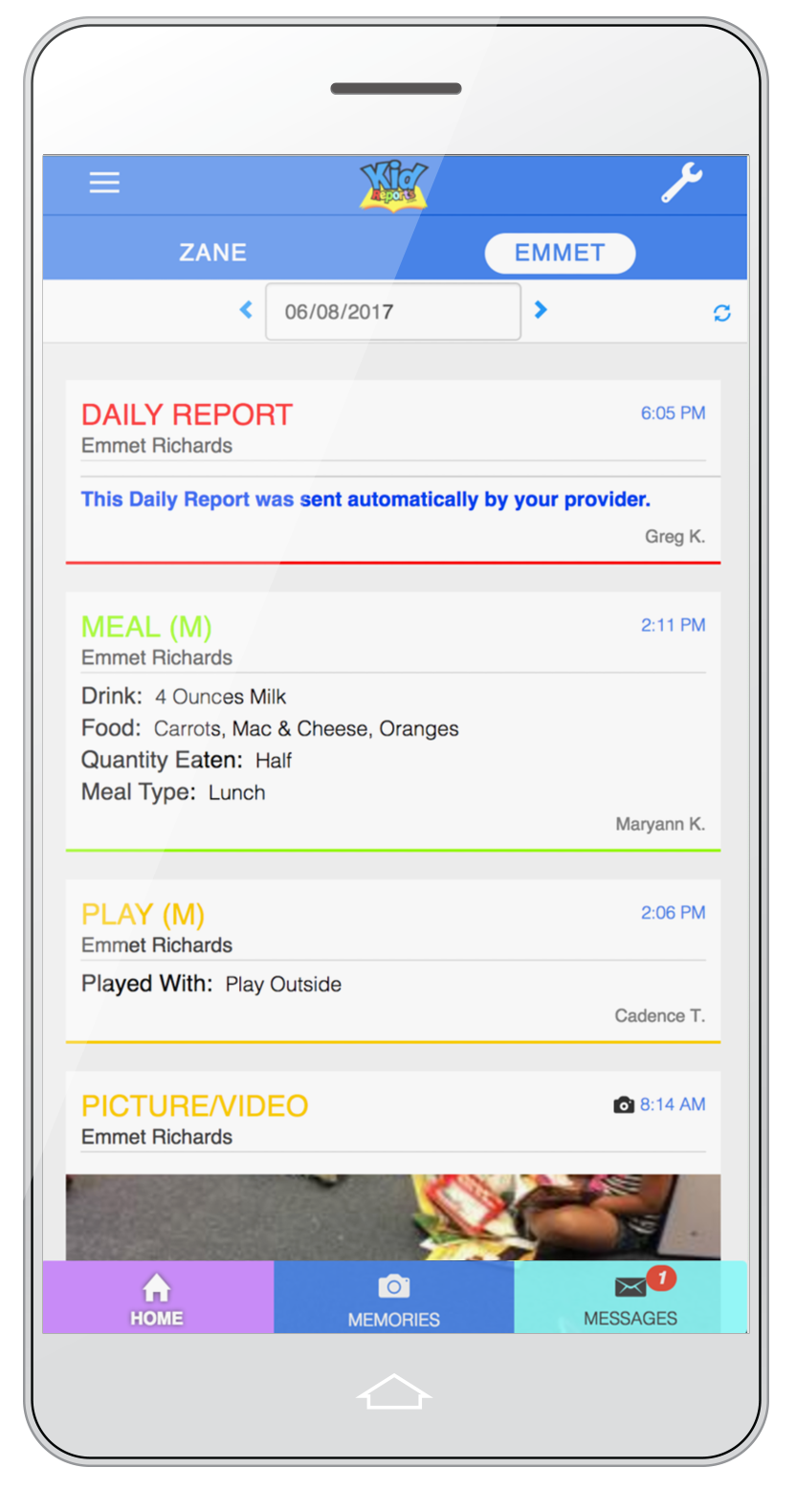
Task: Switch to the Memories tab
Action: pos(393,1299)
